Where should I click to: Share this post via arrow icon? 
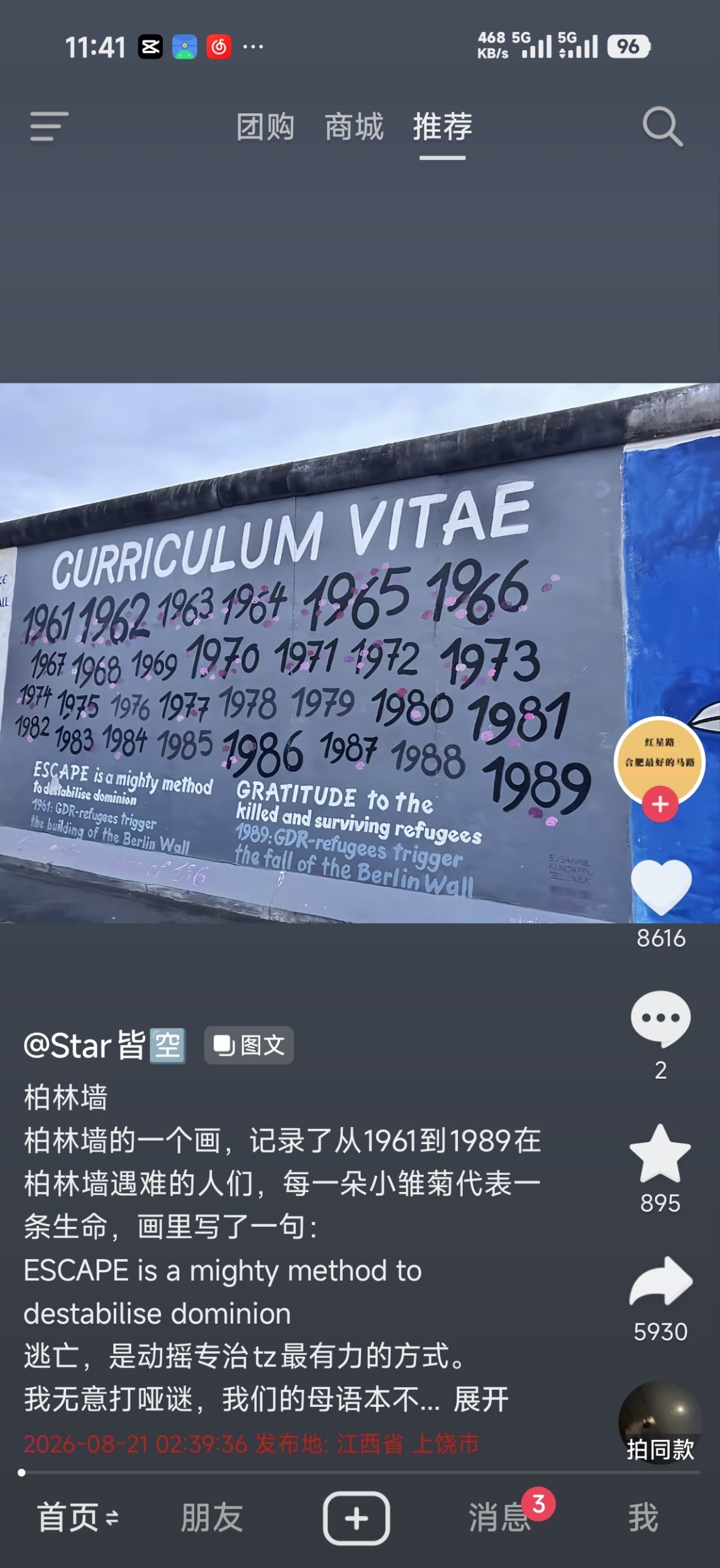661,1281
